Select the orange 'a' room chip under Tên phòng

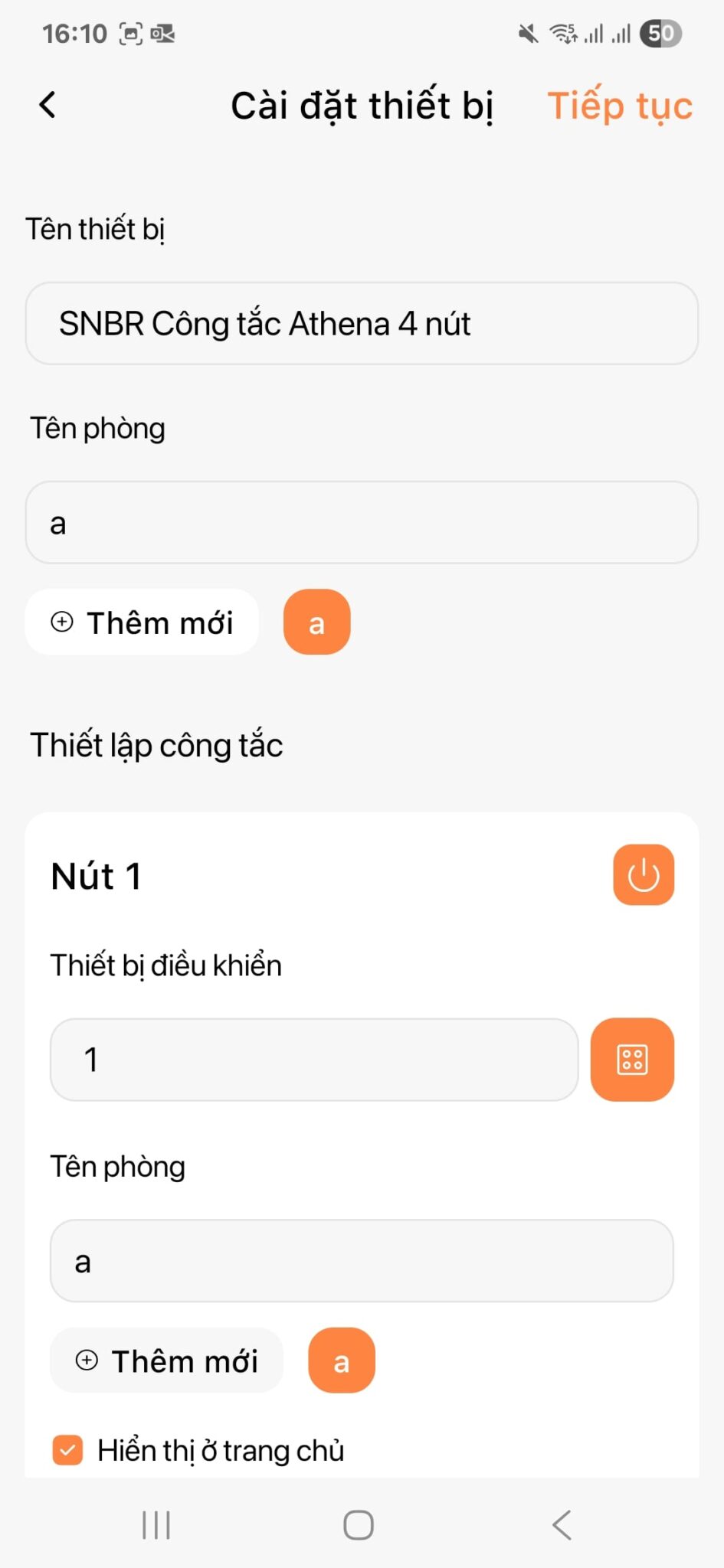click(x=316, y=622)
